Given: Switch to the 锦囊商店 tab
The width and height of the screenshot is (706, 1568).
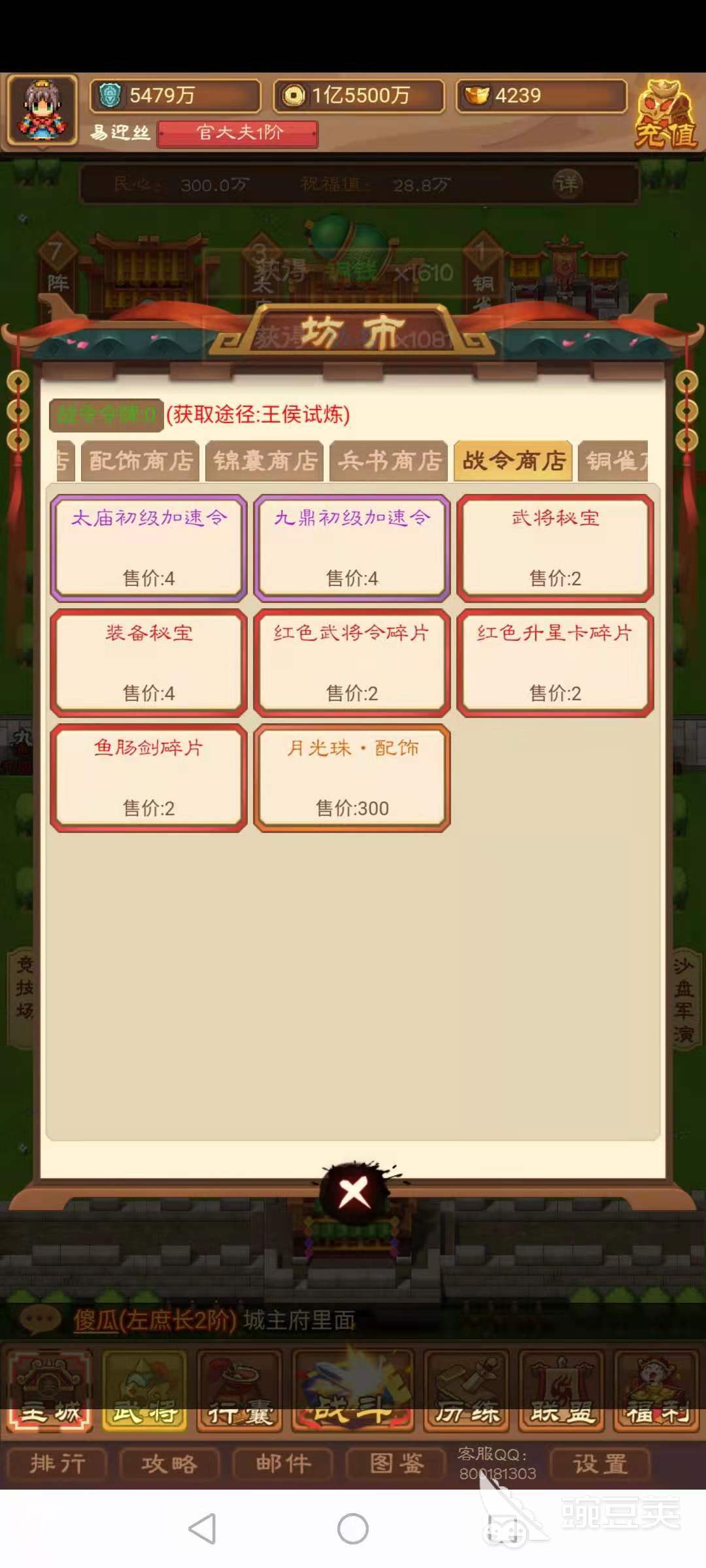Looking at the screenshot, I should point(265,461).
